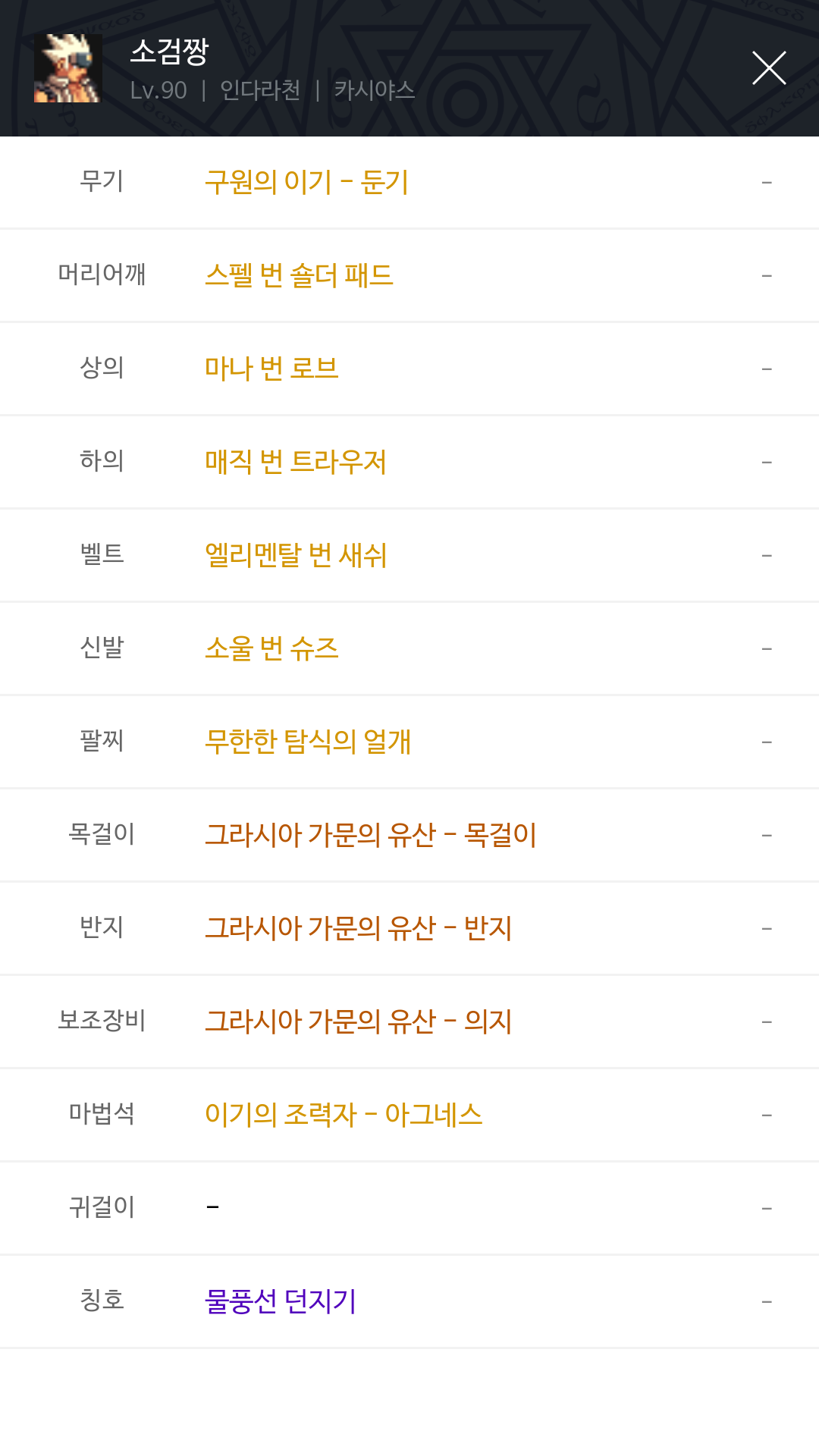Open magic stone 이기의 조력자 - 아그네스
819x1456 pixels.
(x=344, y=1115)
